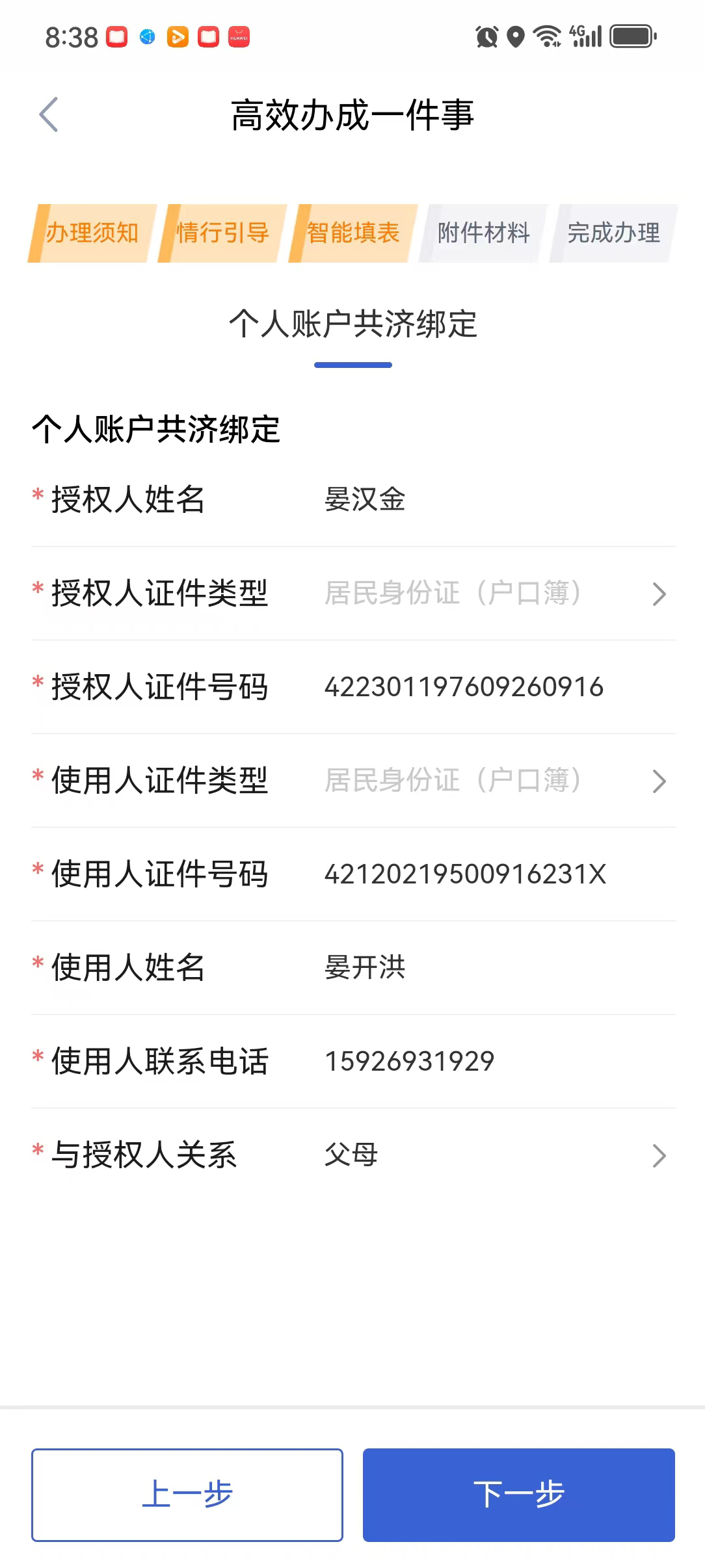Image resolution: width=705 pixels, height=1568 pixels.
Task: Go back using the header arrow
Action: tap(49, 115)
